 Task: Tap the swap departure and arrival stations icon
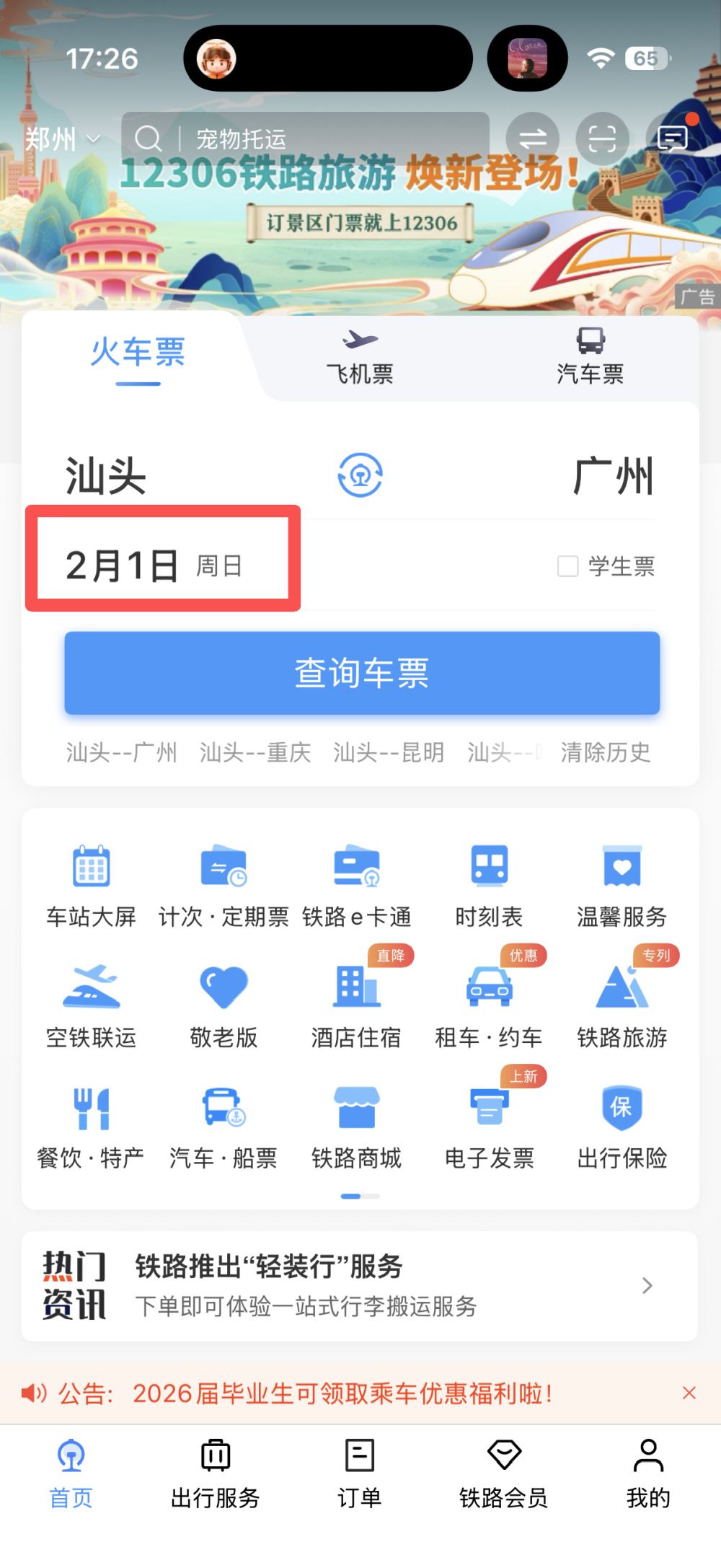point(360,475)
